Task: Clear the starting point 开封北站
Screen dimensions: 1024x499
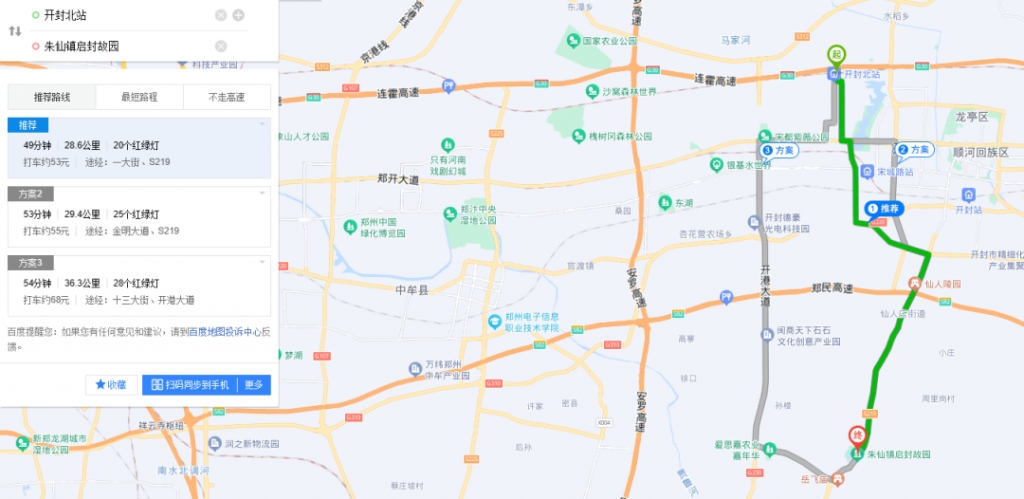Action: [x=221, y=15]
